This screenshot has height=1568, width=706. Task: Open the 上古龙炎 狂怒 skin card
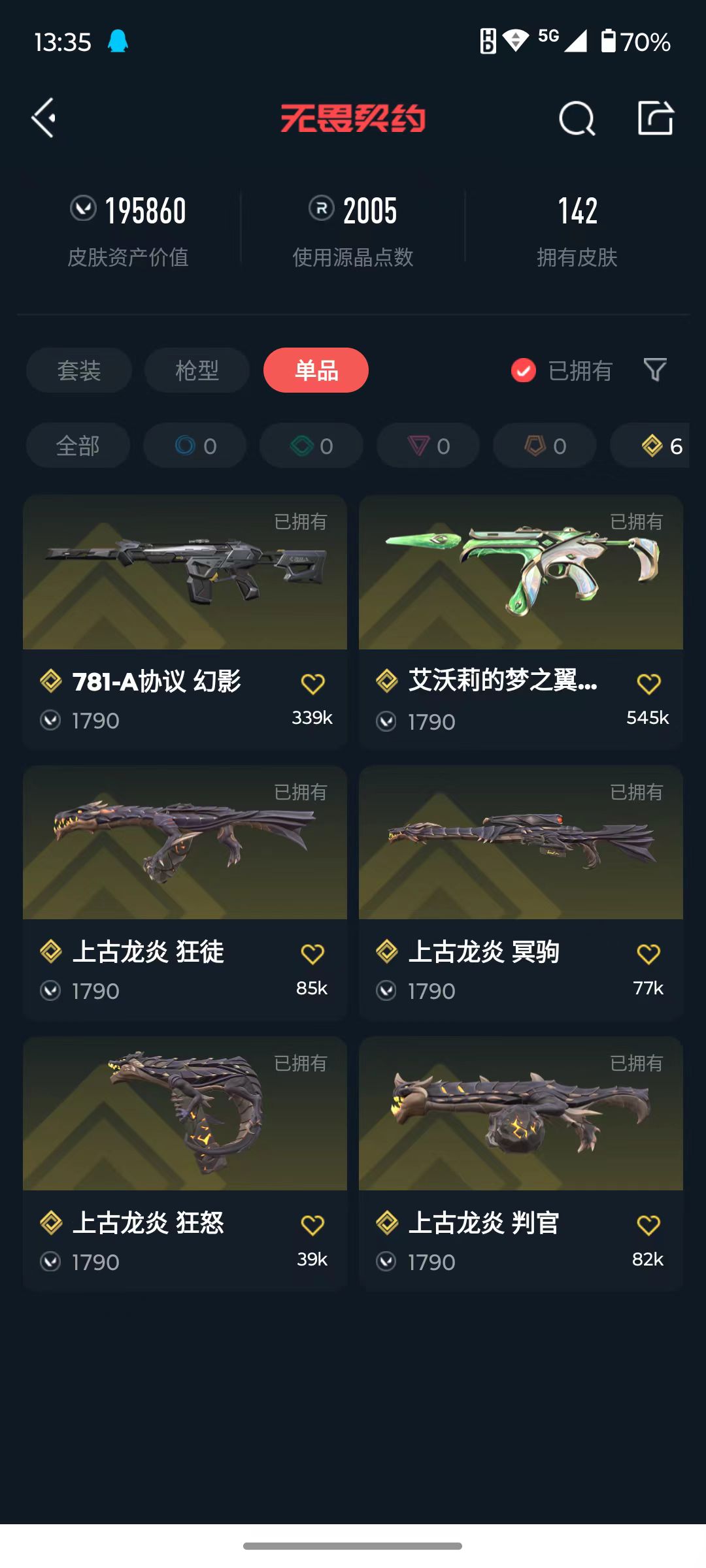pyautogui.click(x=185, y=1163)
